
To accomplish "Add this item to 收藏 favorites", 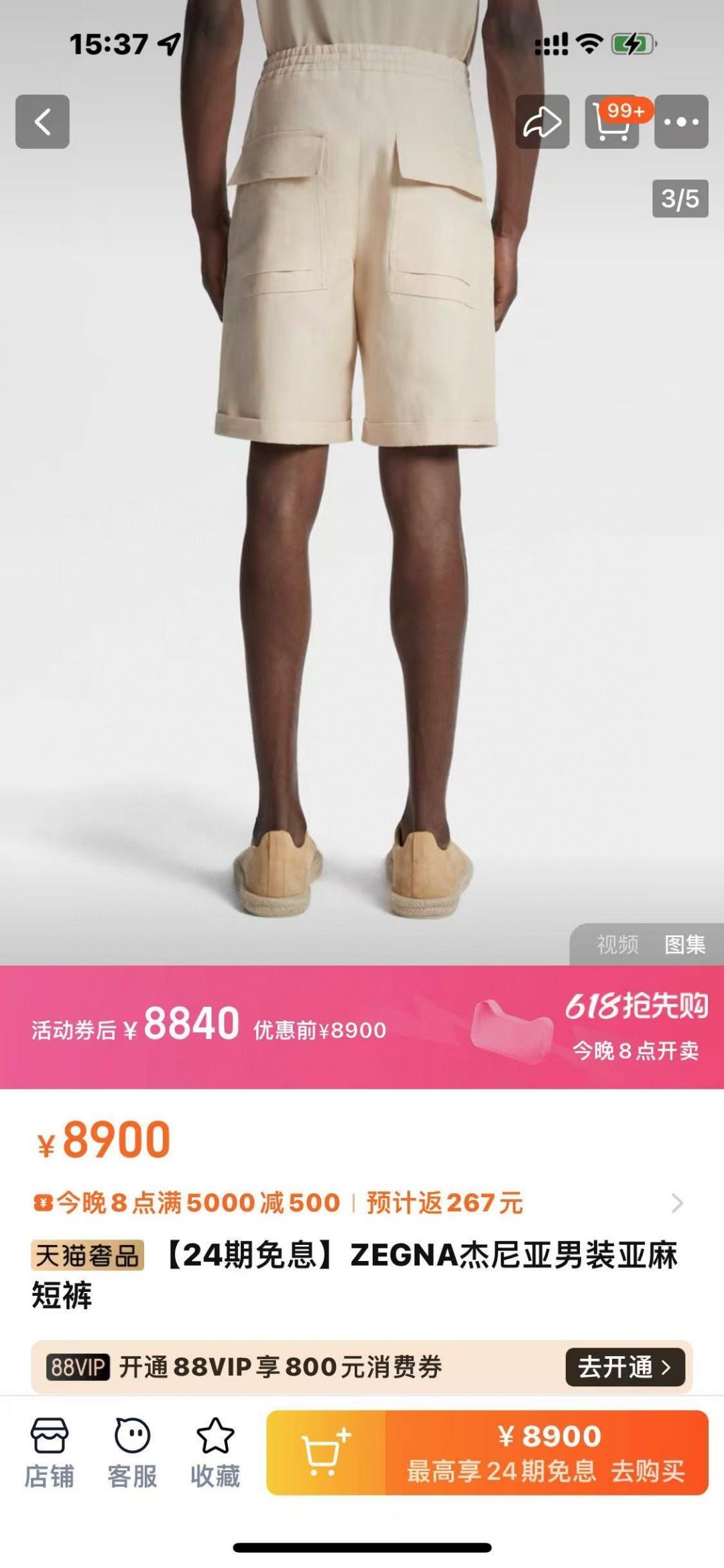I will pos(215,1453).
